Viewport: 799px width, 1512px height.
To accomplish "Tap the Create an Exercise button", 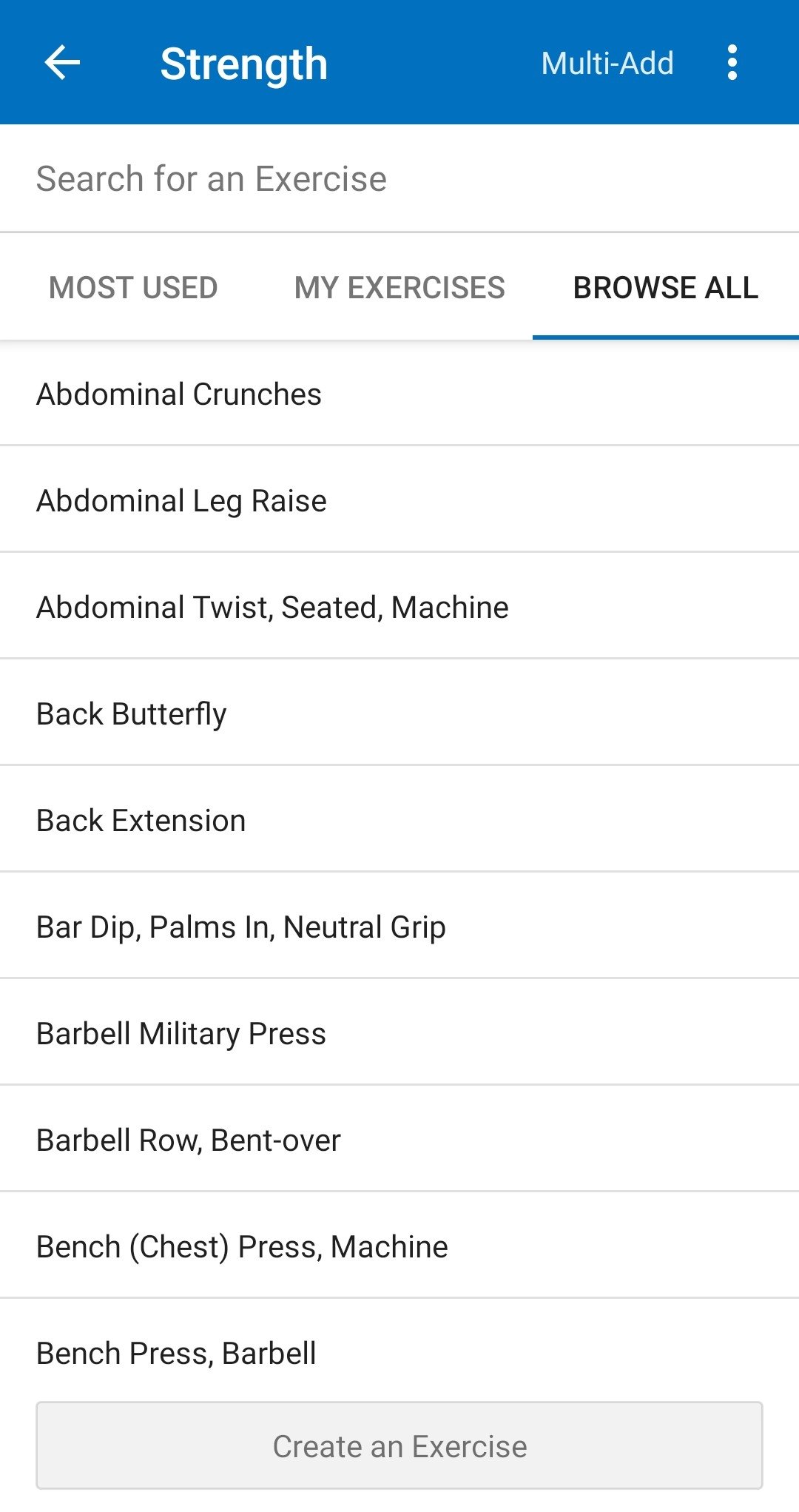I will tap(399, 1445).
